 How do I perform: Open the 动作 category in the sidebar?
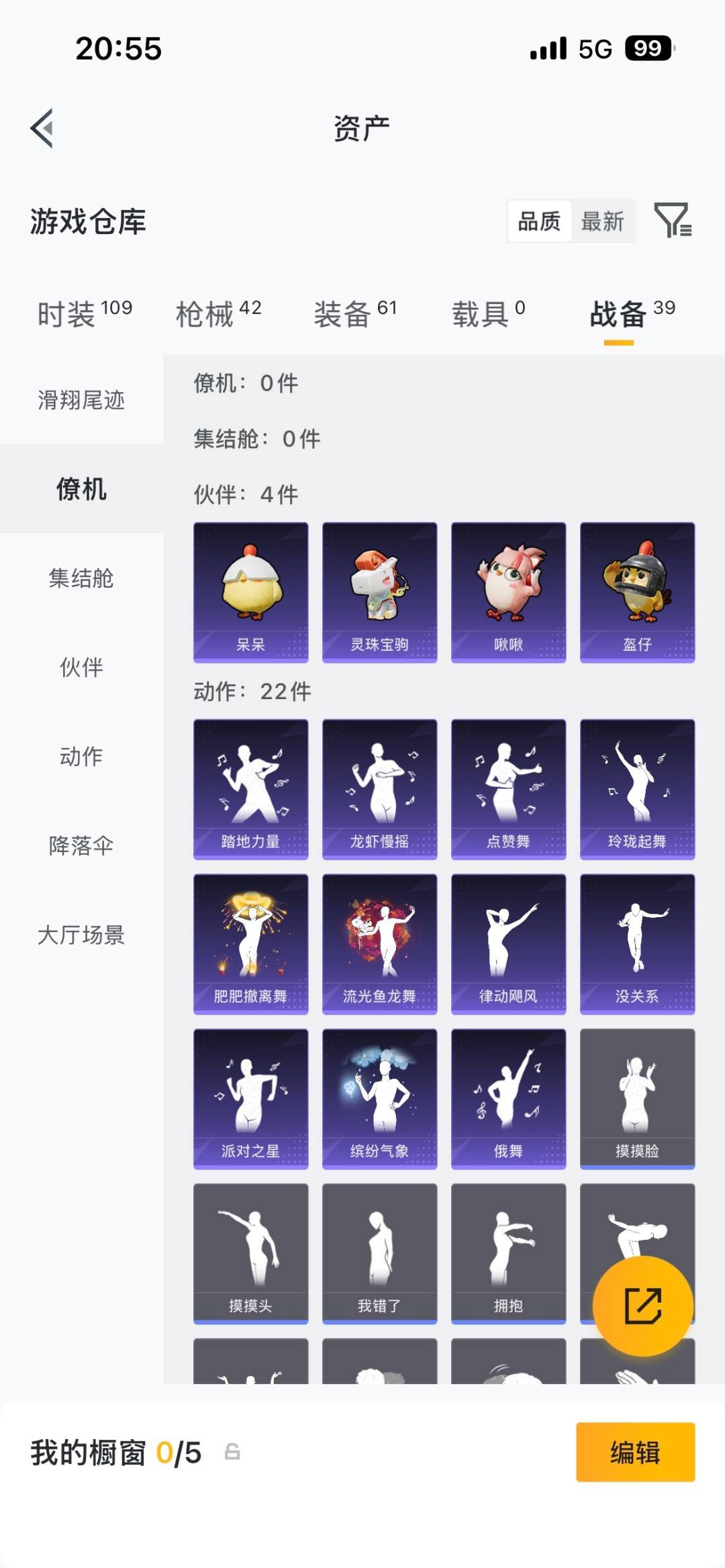point(81,757)
